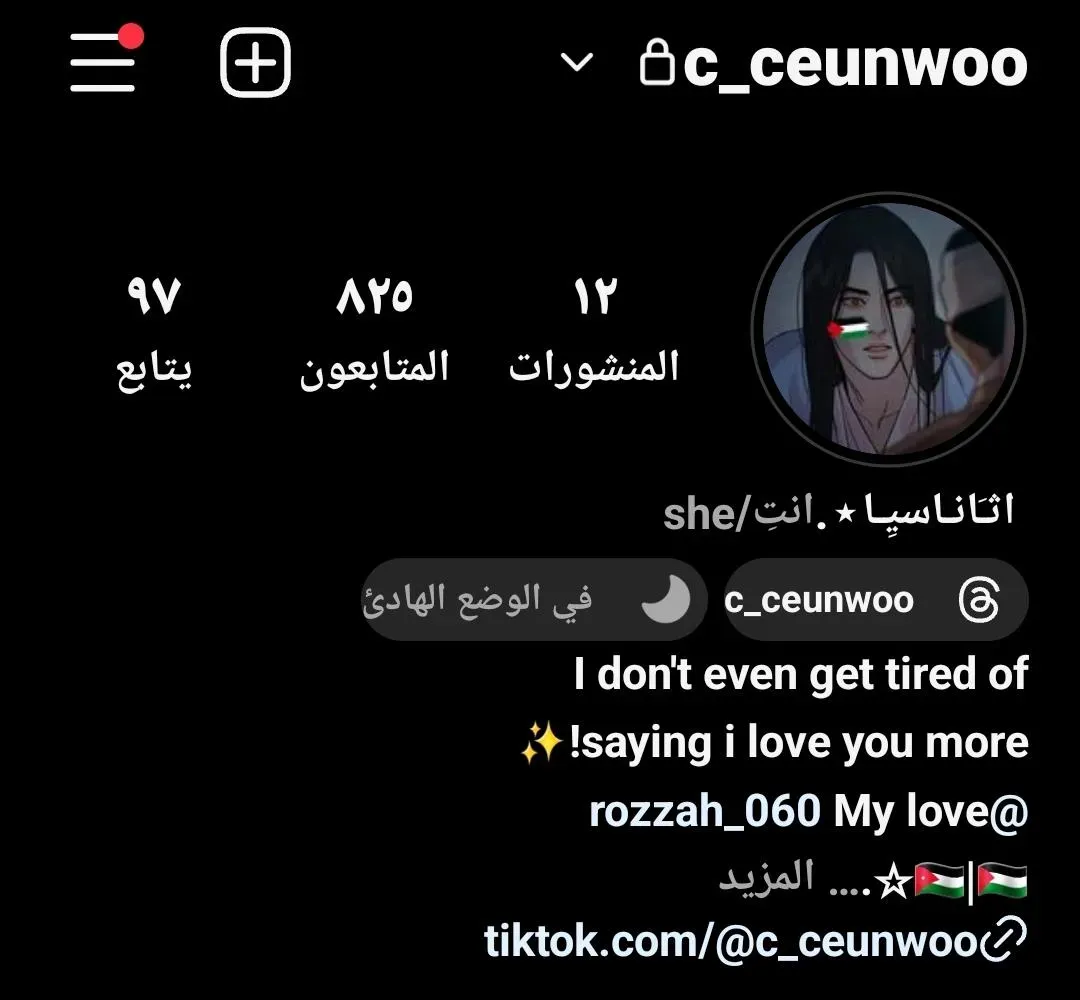Open the Threads c_ceunwoo badge
Viewport: 1080px width, 1000px height.
click(874, 600)
